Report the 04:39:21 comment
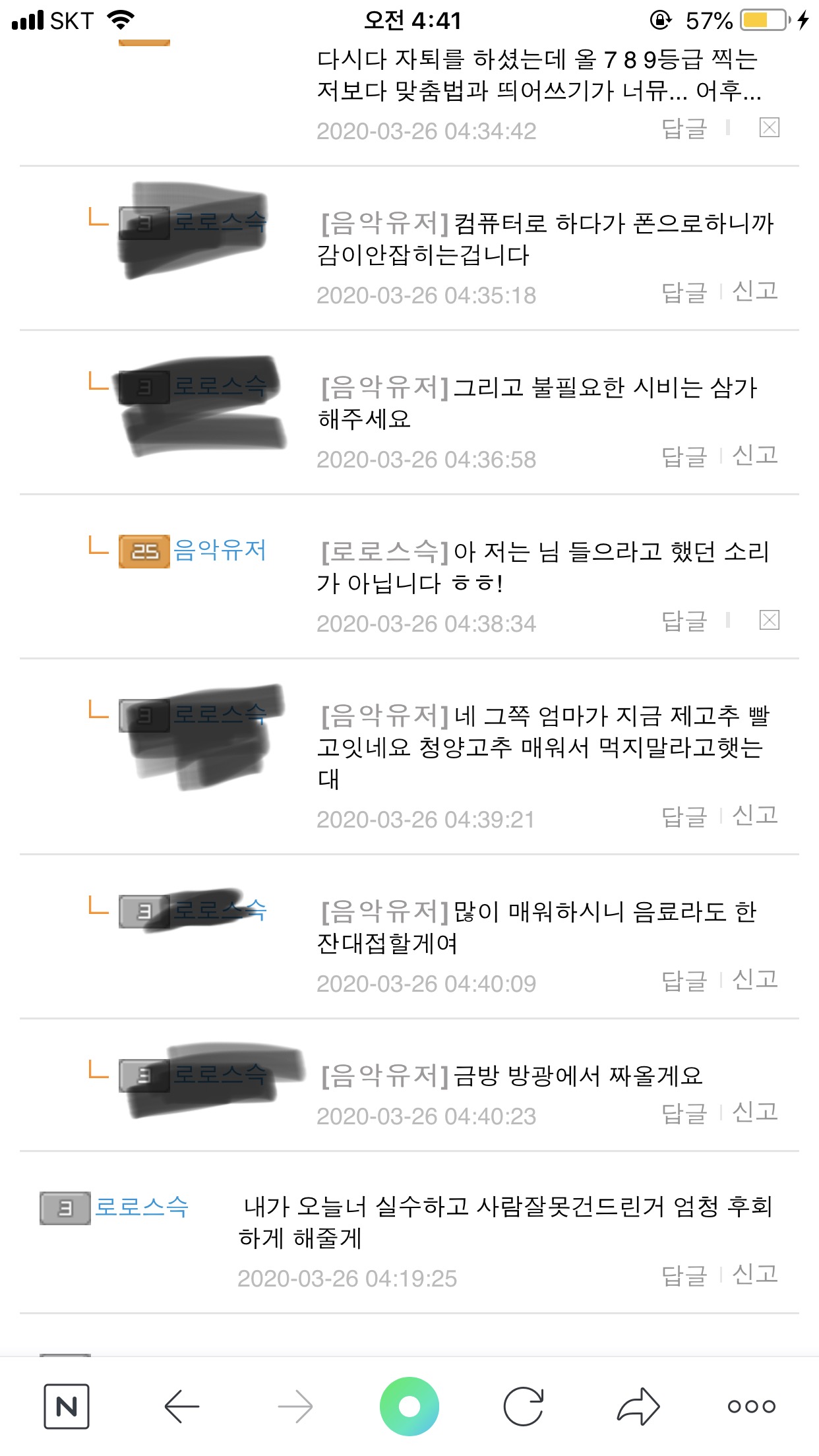 coord(755,816)
